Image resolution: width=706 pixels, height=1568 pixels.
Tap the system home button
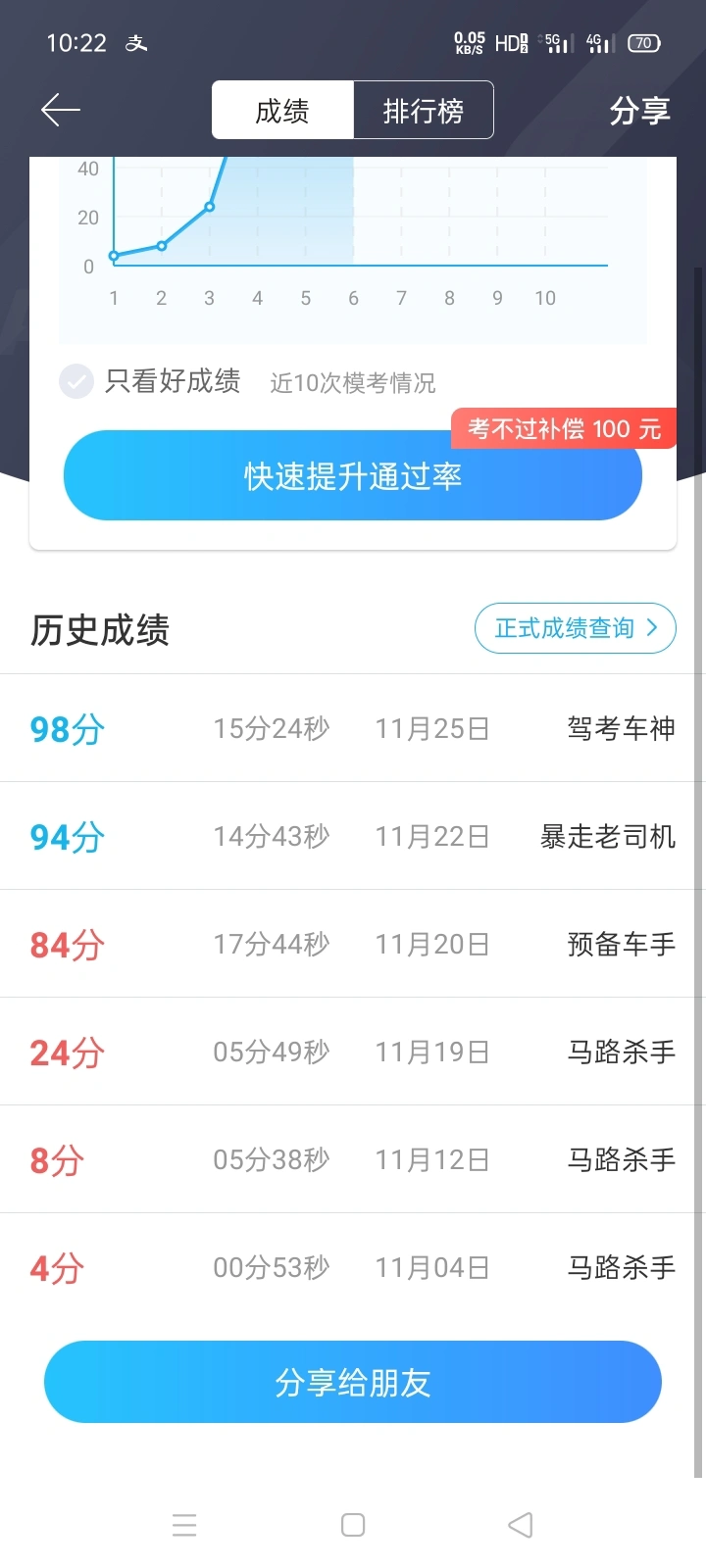(353, 1525)
